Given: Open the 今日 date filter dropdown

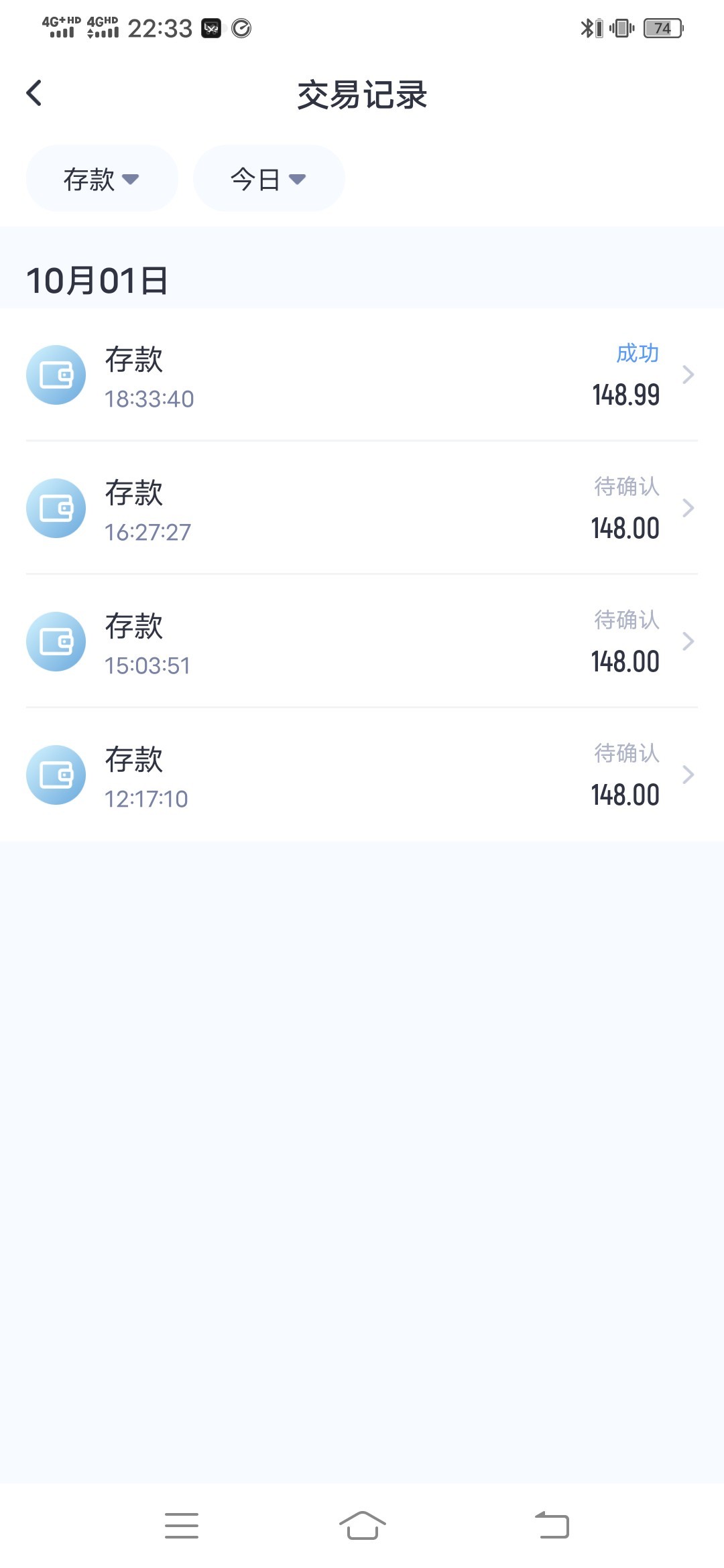Looking at the screenshot, I should pyautogui.click(x=268, y=179).
